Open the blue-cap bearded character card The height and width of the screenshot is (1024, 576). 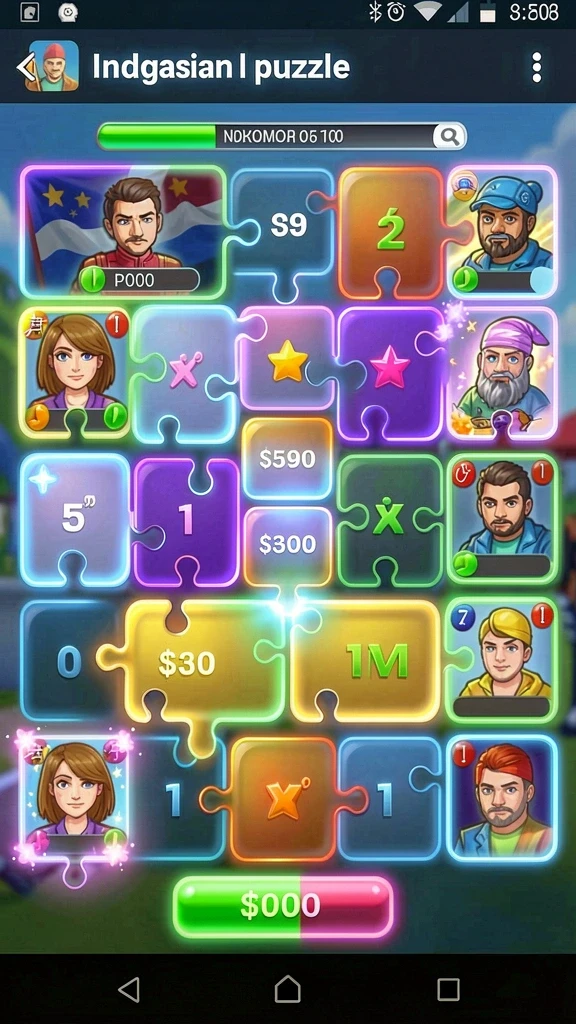pos(503,231)
